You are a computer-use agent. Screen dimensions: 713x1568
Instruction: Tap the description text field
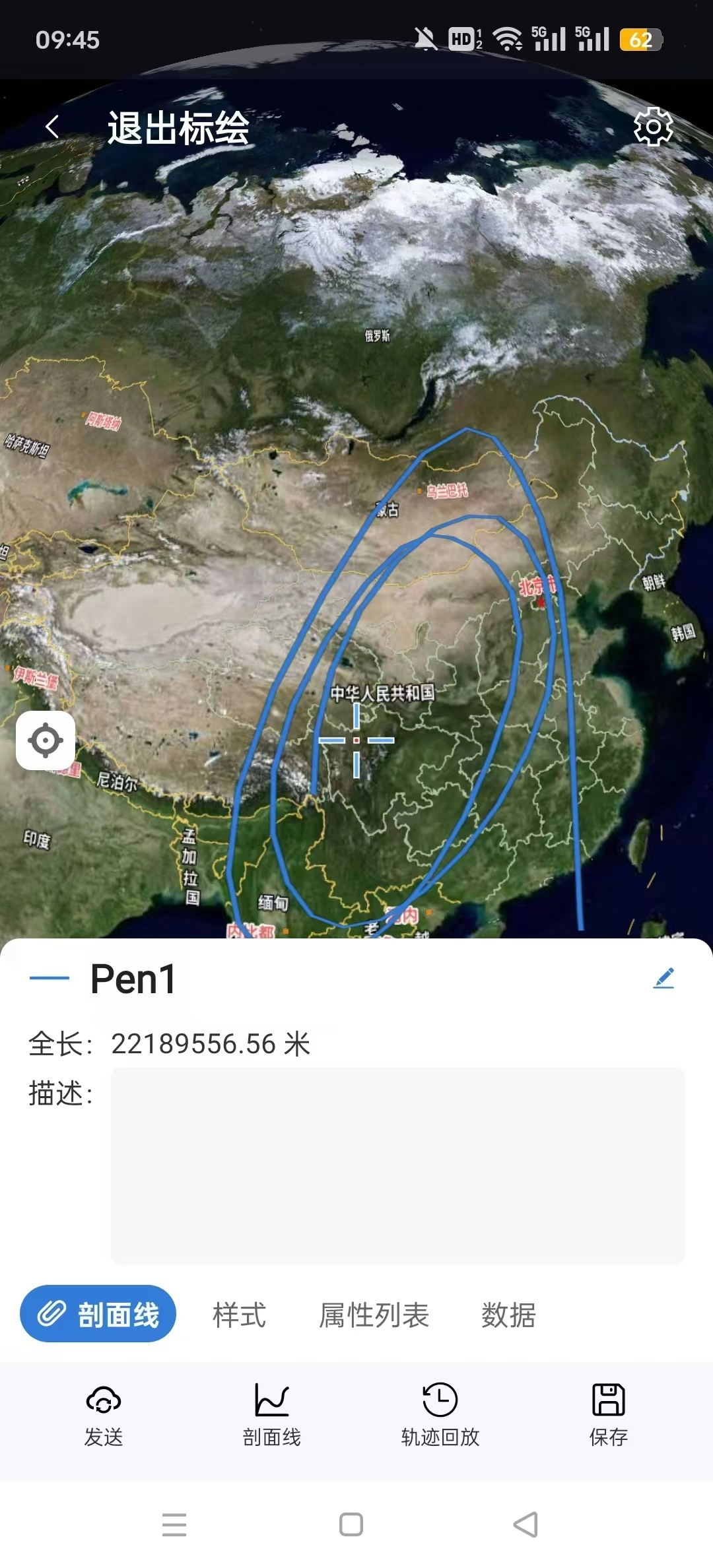coord(397,1165)
